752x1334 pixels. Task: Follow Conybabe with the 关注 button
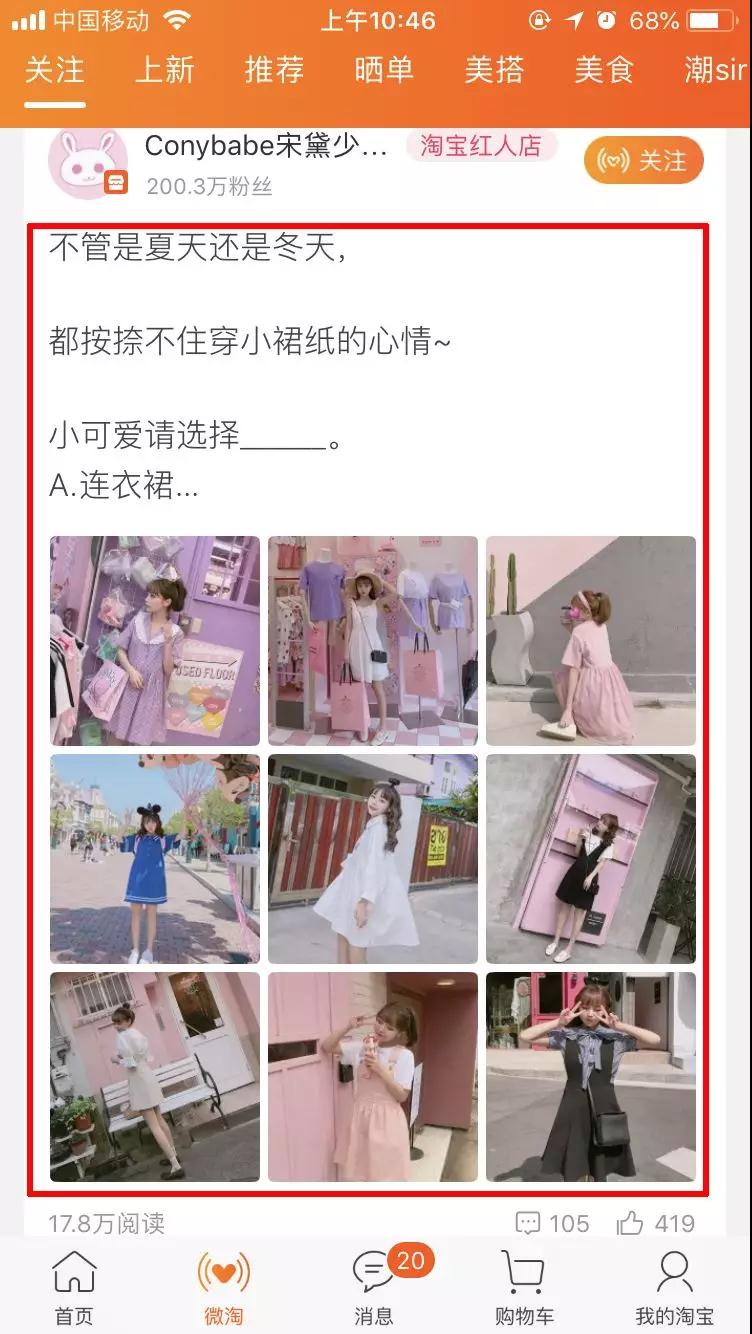point(644,161)
